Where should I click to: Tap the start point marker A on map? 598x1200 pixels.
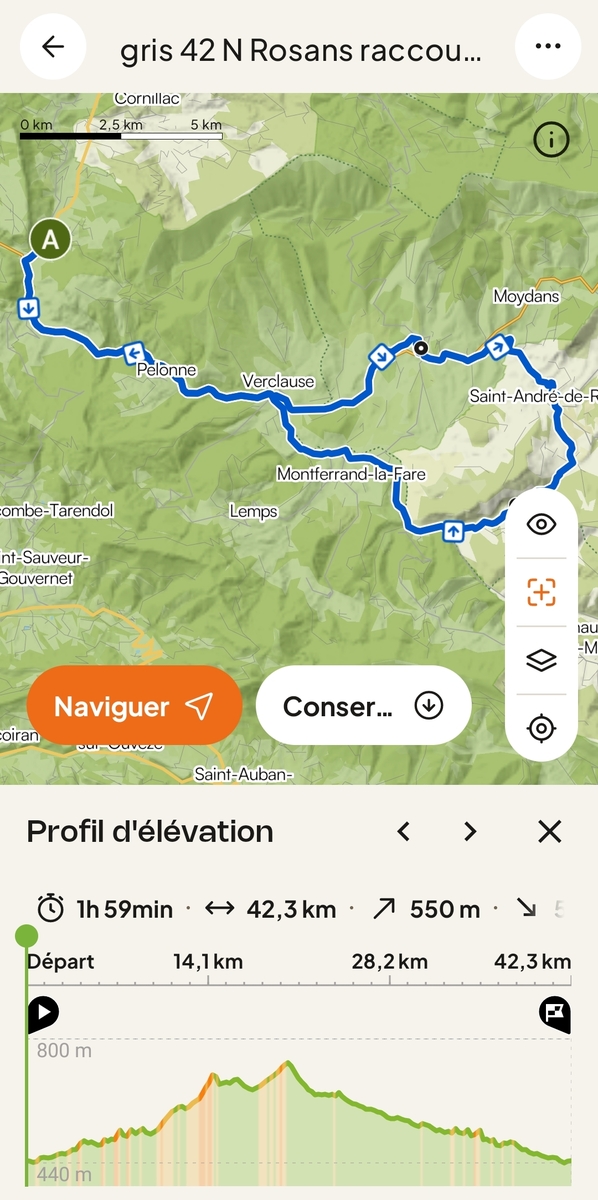tap(50, 239)
